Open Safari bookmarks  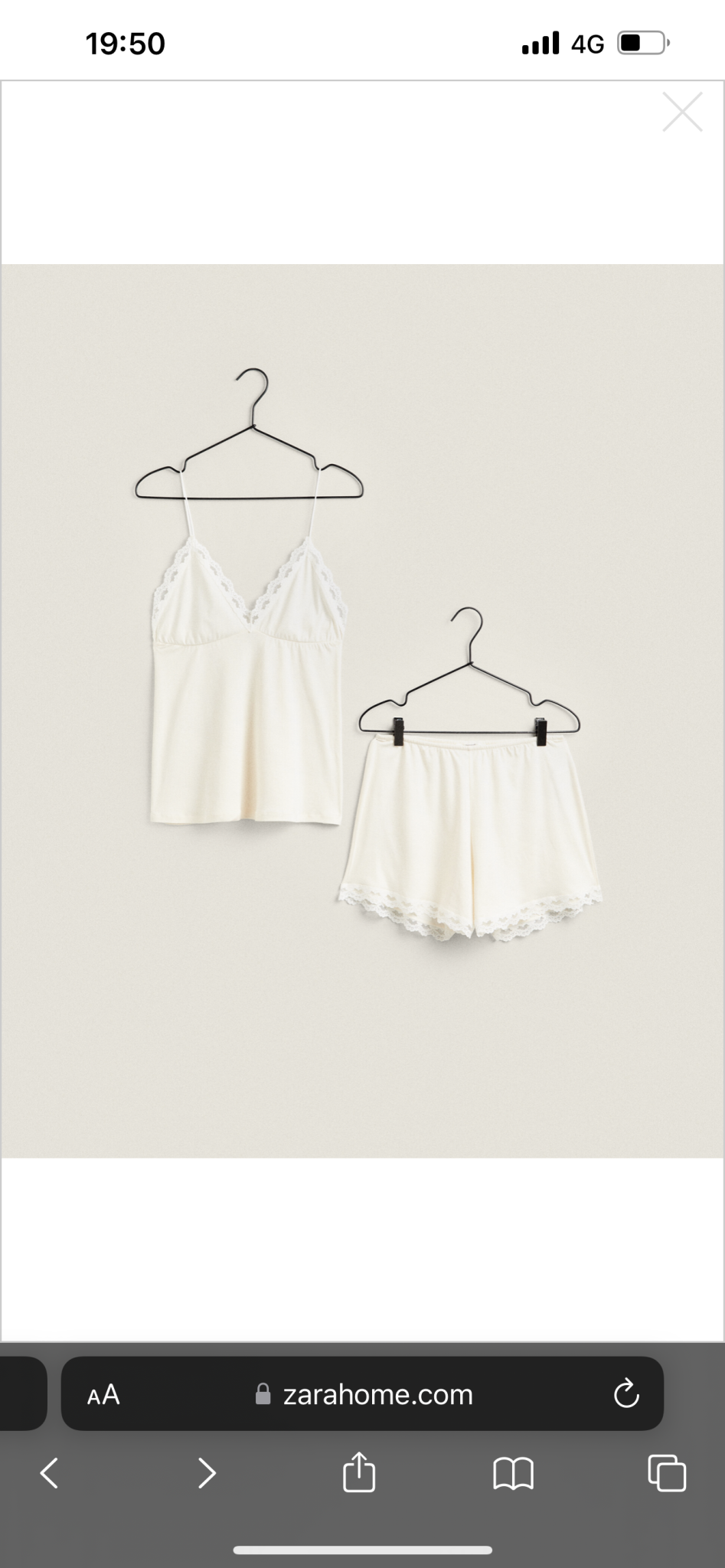513,1472
